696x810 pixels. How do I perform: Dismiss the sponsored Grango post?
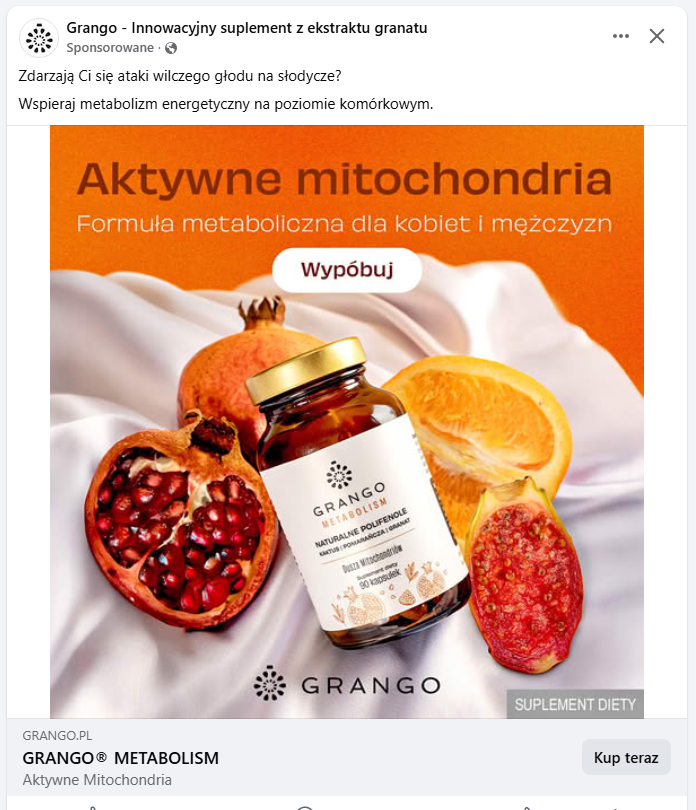(657, 36)
